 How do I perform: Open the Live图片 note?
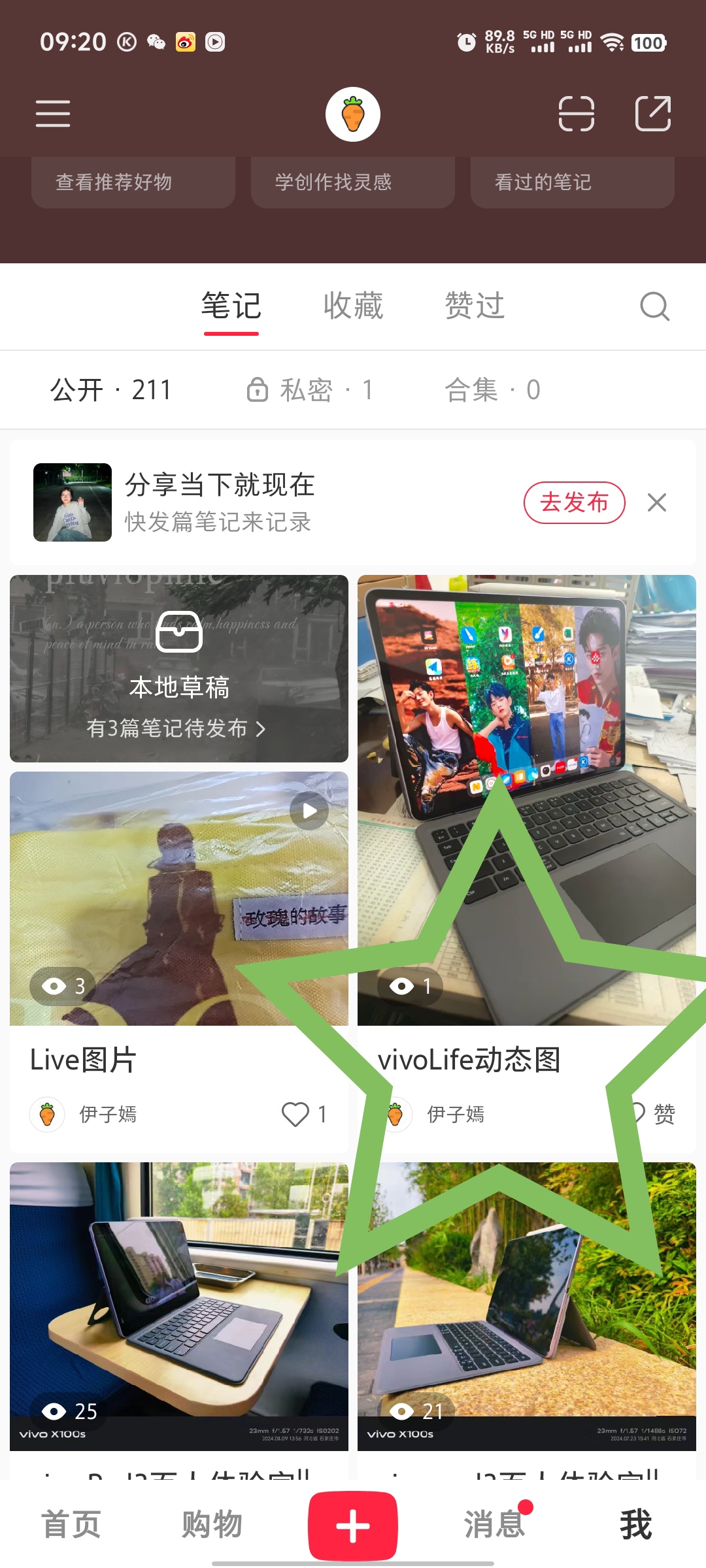(179, 915)
